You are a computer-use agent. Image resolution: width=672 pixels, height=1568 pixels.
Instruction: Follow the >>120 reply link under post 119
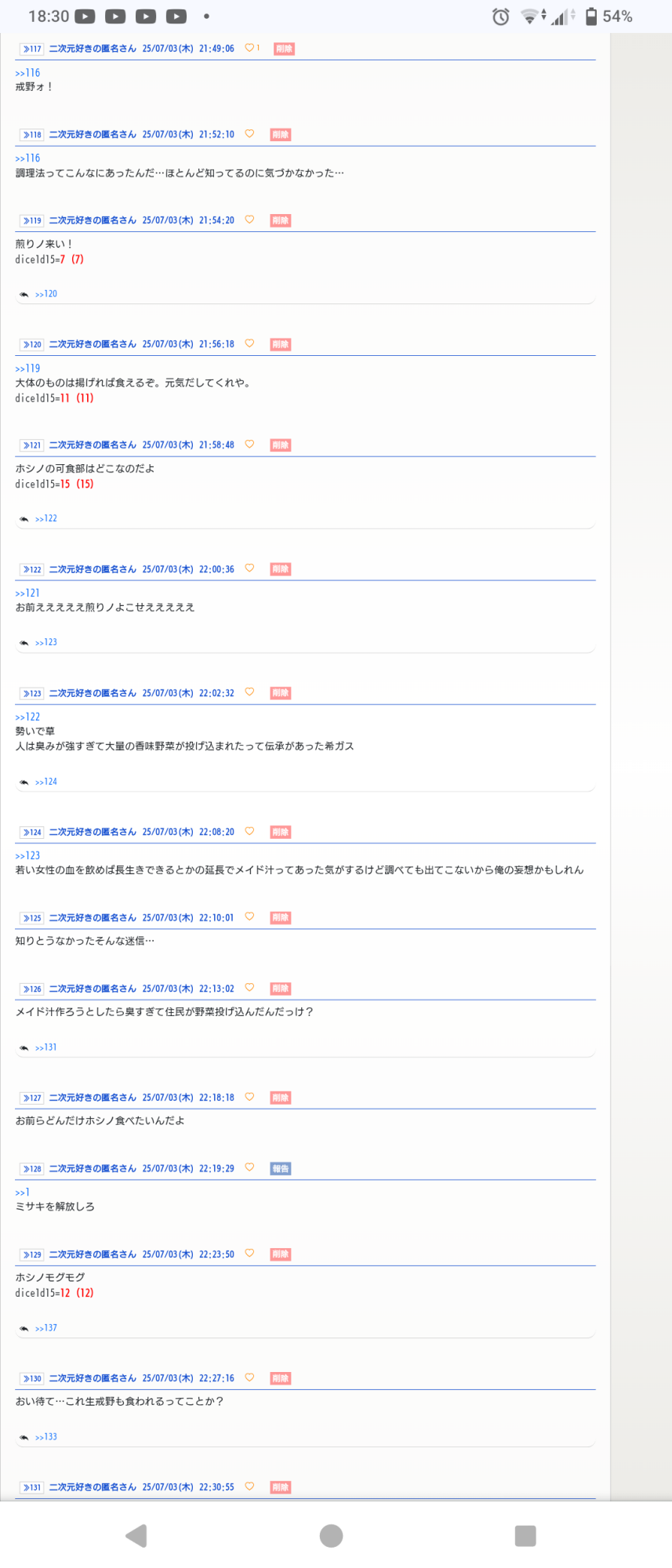click(46, 294)
